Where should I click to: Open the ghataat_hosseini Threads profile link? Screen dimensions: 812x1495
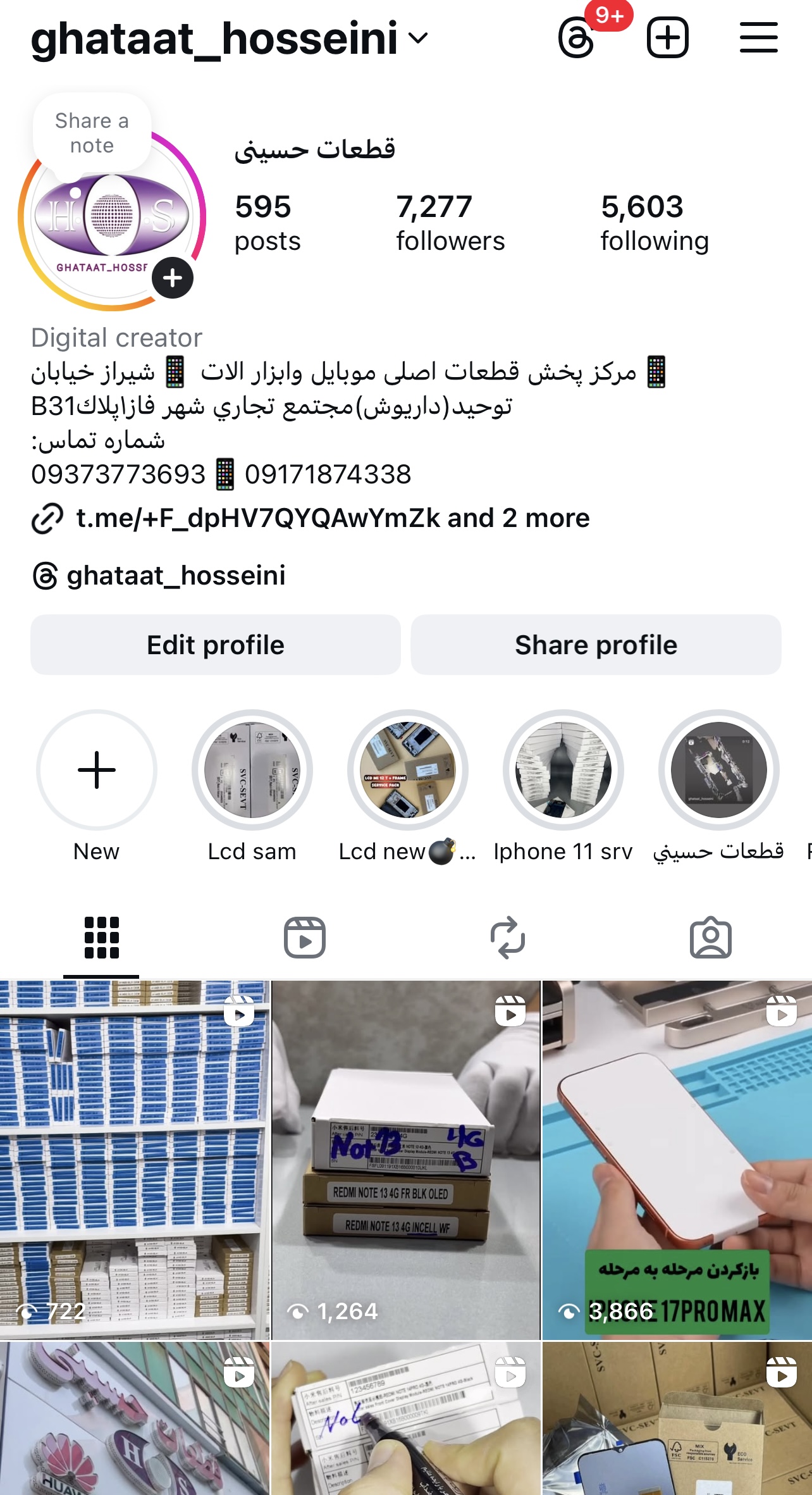[x=175, y=576]
